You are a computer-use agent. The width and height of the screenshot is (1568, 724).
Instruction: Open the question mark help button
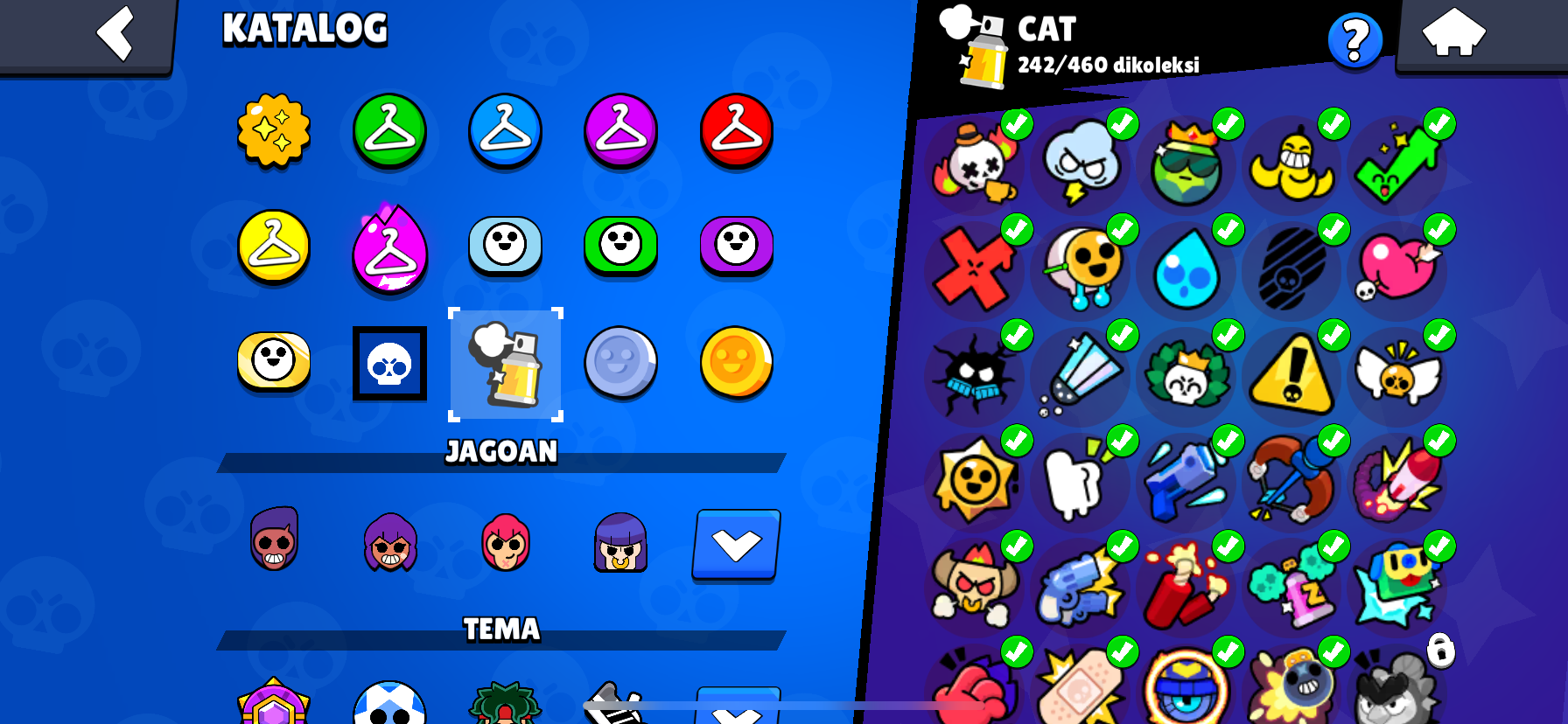[1354, 41]
